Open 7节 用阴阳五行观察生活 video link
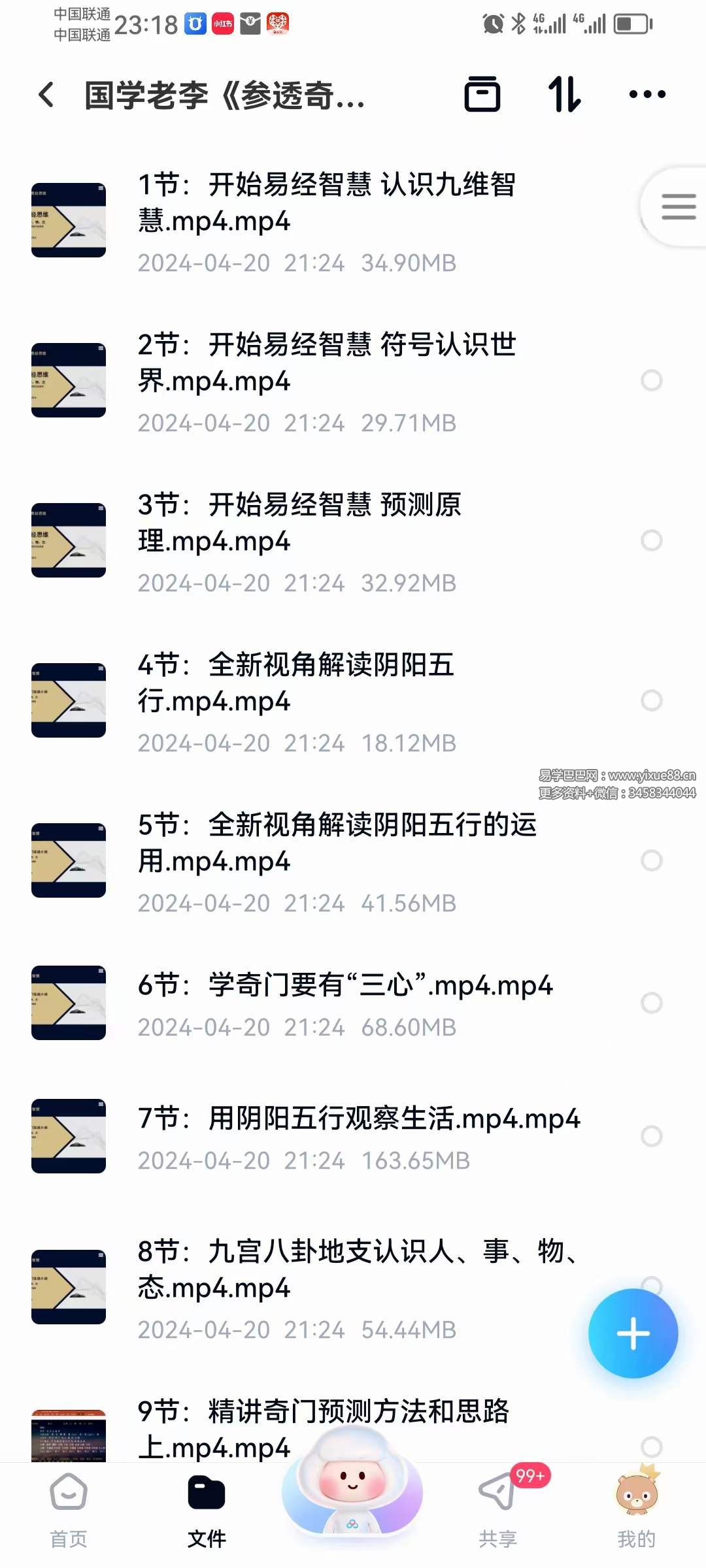706x1568 pixels. (x=360, y=1119)
